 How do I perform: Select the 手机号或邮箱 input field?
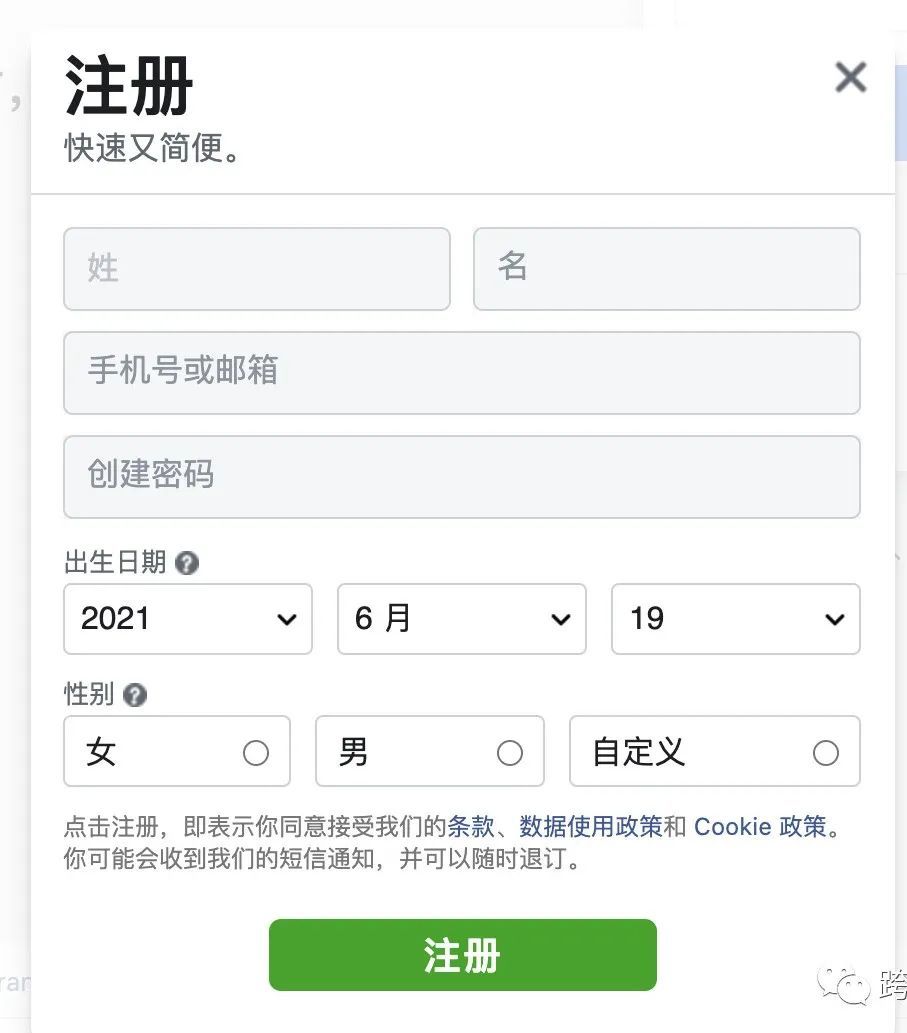tap(461, 372)
